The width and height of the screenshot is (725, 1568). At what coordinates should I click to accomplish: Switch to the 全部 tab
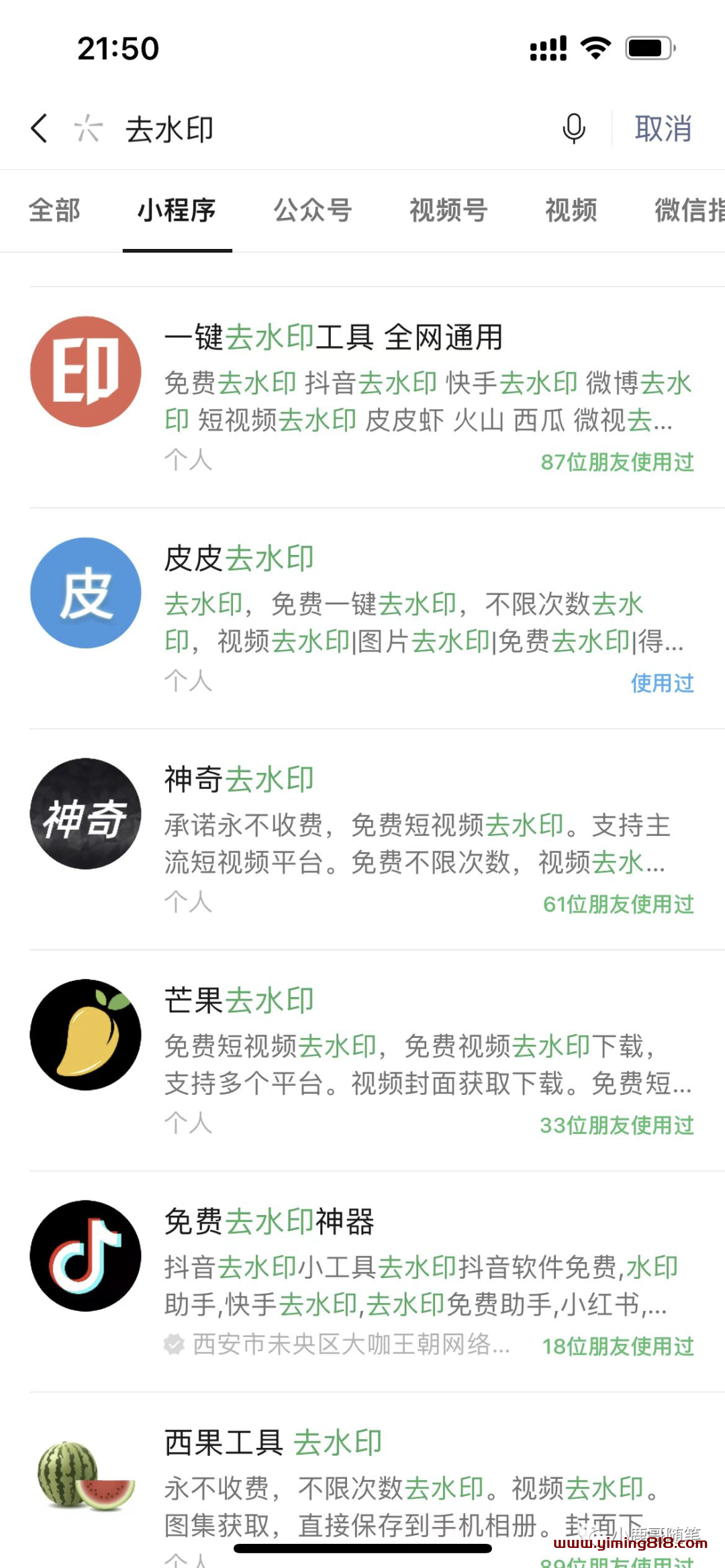[x=54, y=211]
